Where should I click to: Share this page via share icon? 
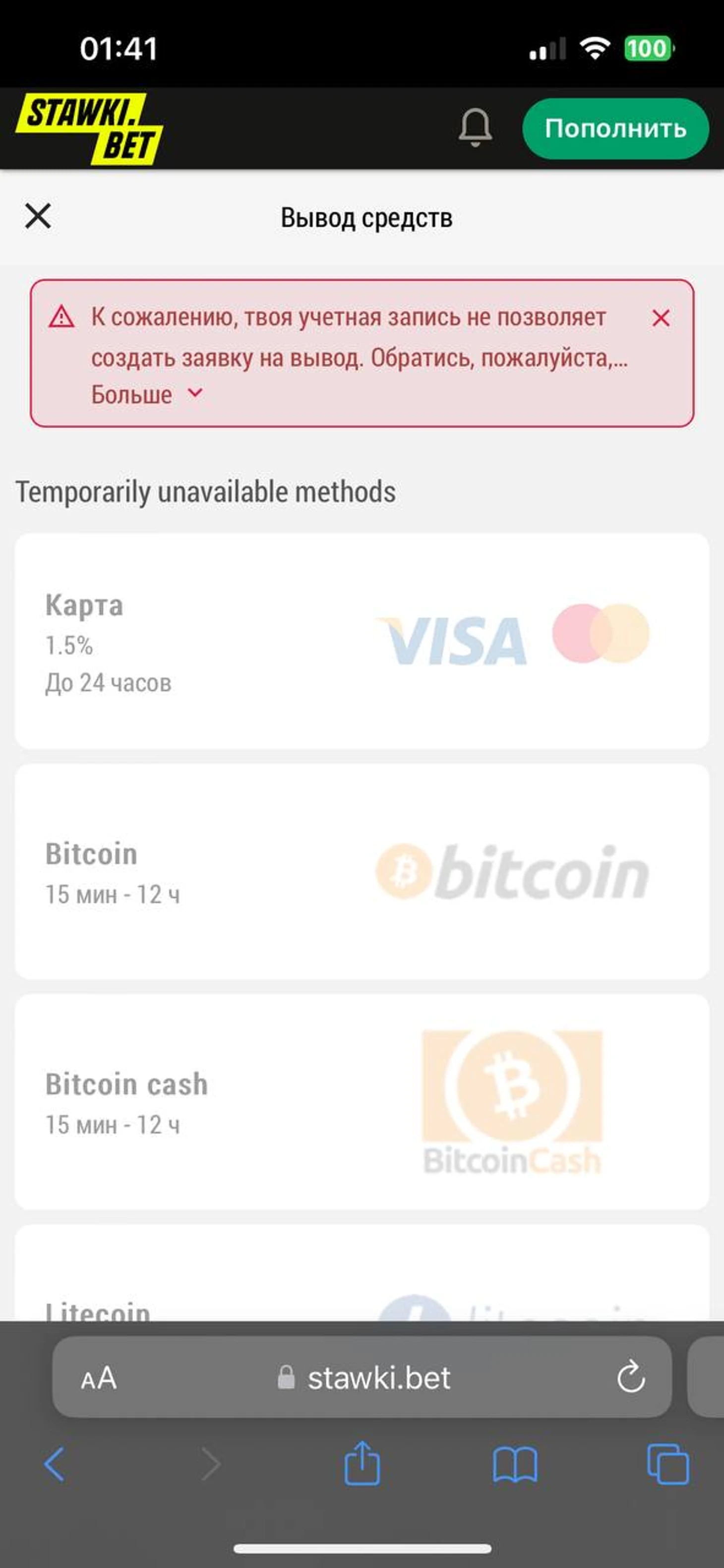pyautogui.click(x=362, y=1464)
